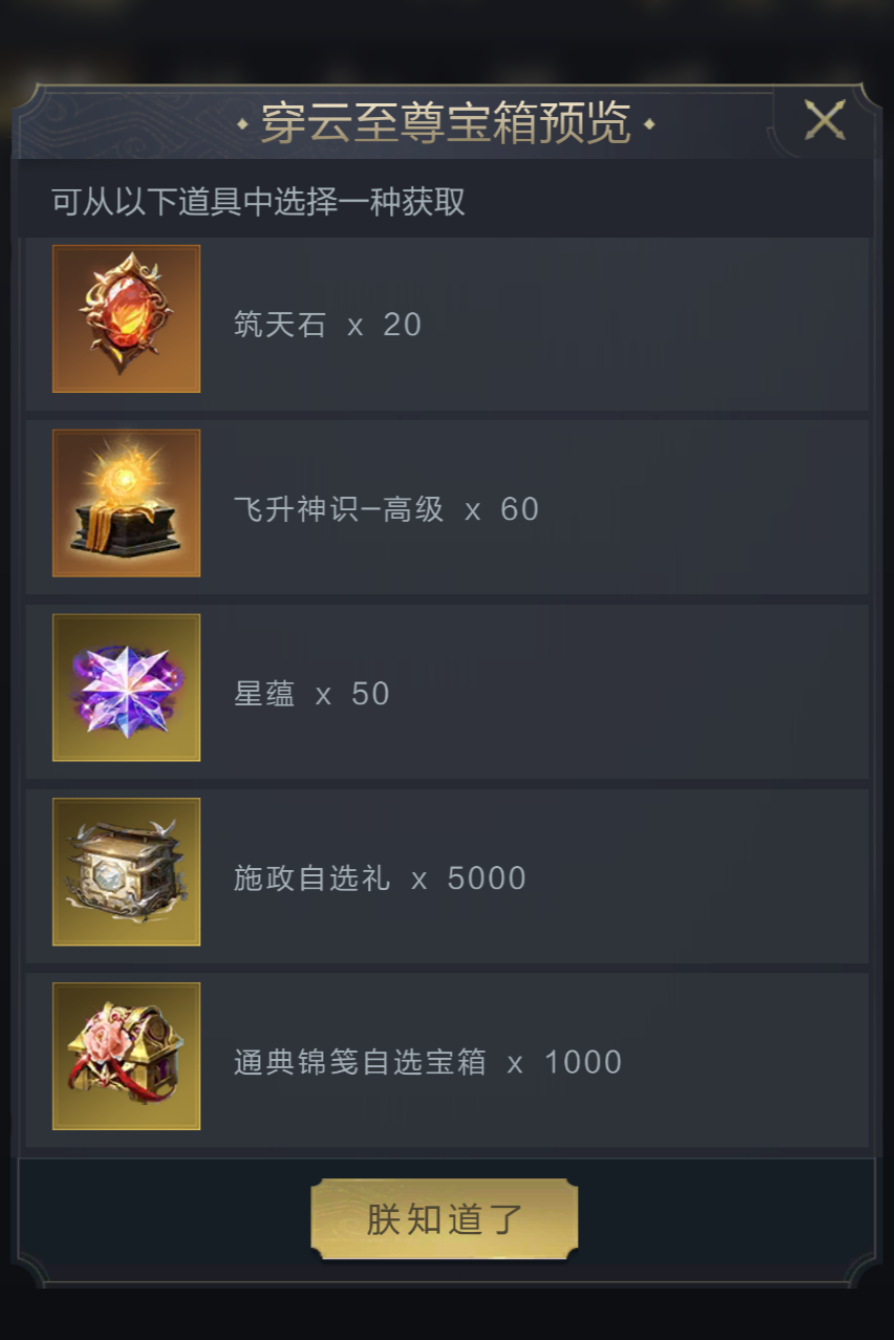View the 通典锦笺自选宝箱 icon
The width and height of the screenshot is (894, 1340).
point(126,1056)
